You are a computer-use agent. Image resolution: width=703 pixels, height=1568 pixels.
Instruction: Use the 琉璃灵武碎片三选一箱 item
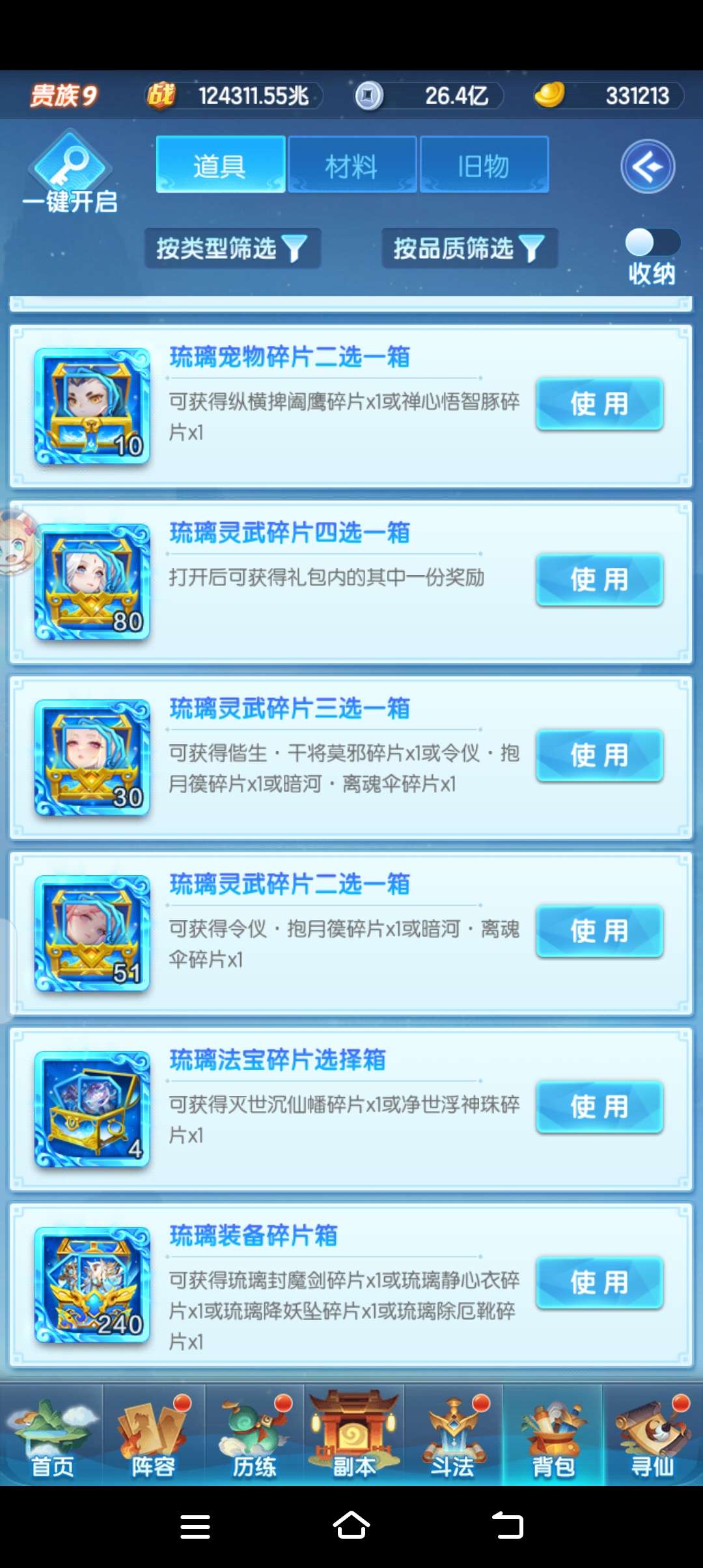pos(599,755)
